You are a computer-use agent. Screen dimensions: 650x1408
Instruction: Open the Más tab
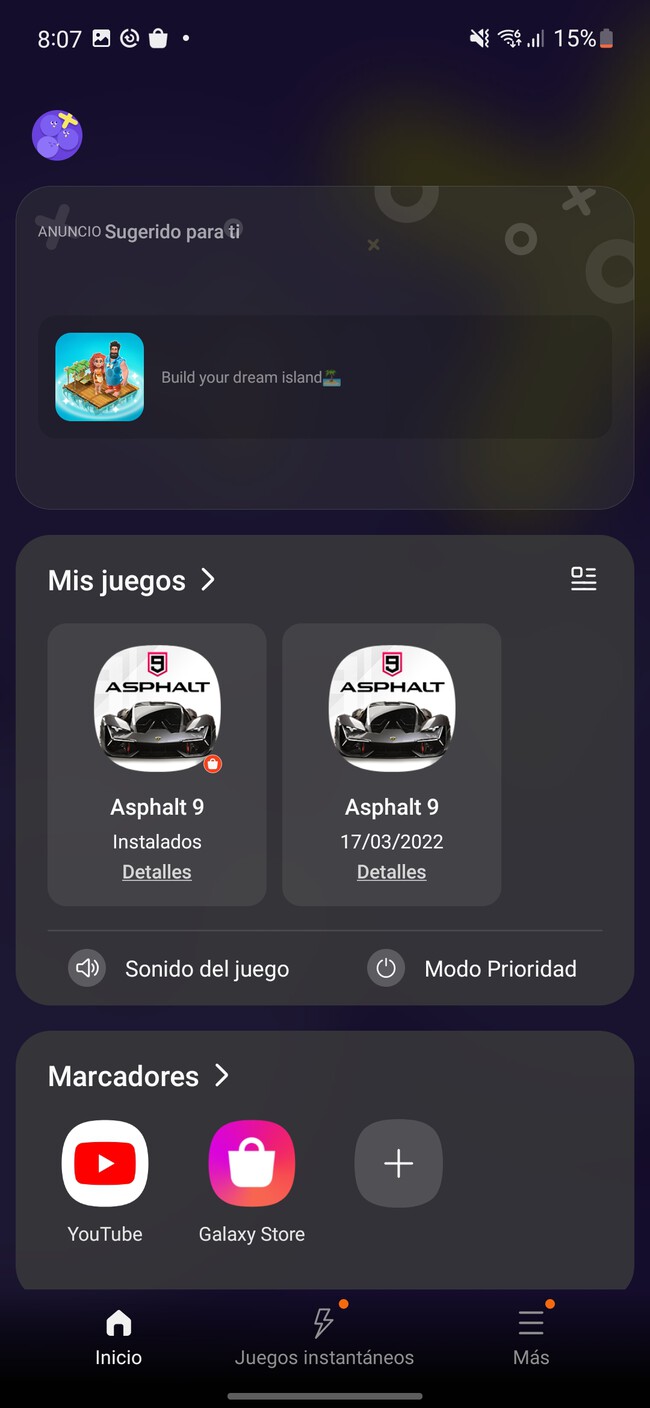click(x=531, y=1337)
